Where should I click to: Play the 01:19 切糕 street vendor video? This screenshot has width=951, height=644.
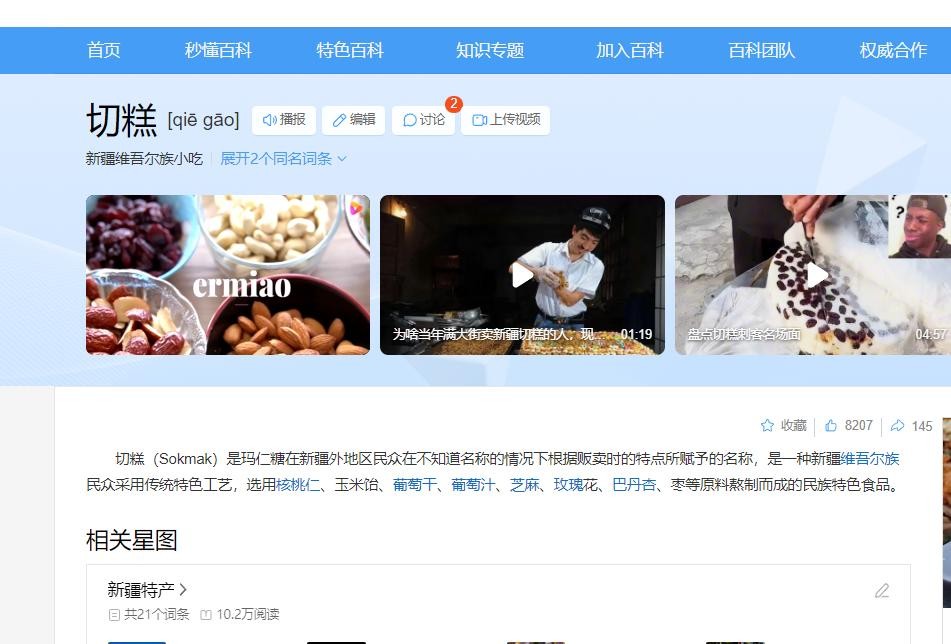click(x=522, y=274)
